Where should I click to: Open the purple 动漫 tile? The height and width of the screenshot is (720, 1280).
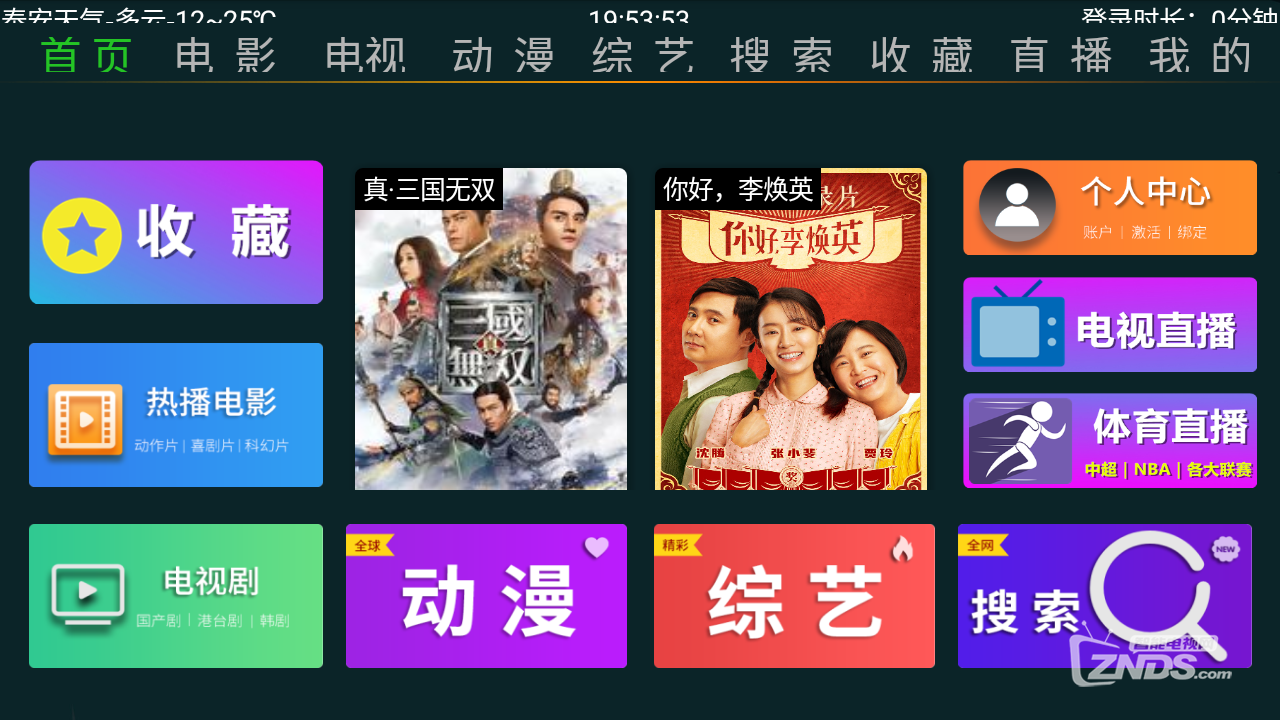(486, 596)
